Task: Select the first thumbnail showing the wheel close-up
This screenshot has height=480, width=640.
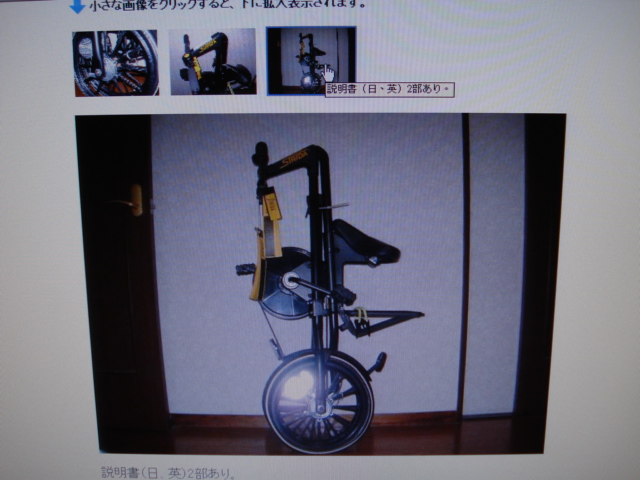Action: pos(116,63)
